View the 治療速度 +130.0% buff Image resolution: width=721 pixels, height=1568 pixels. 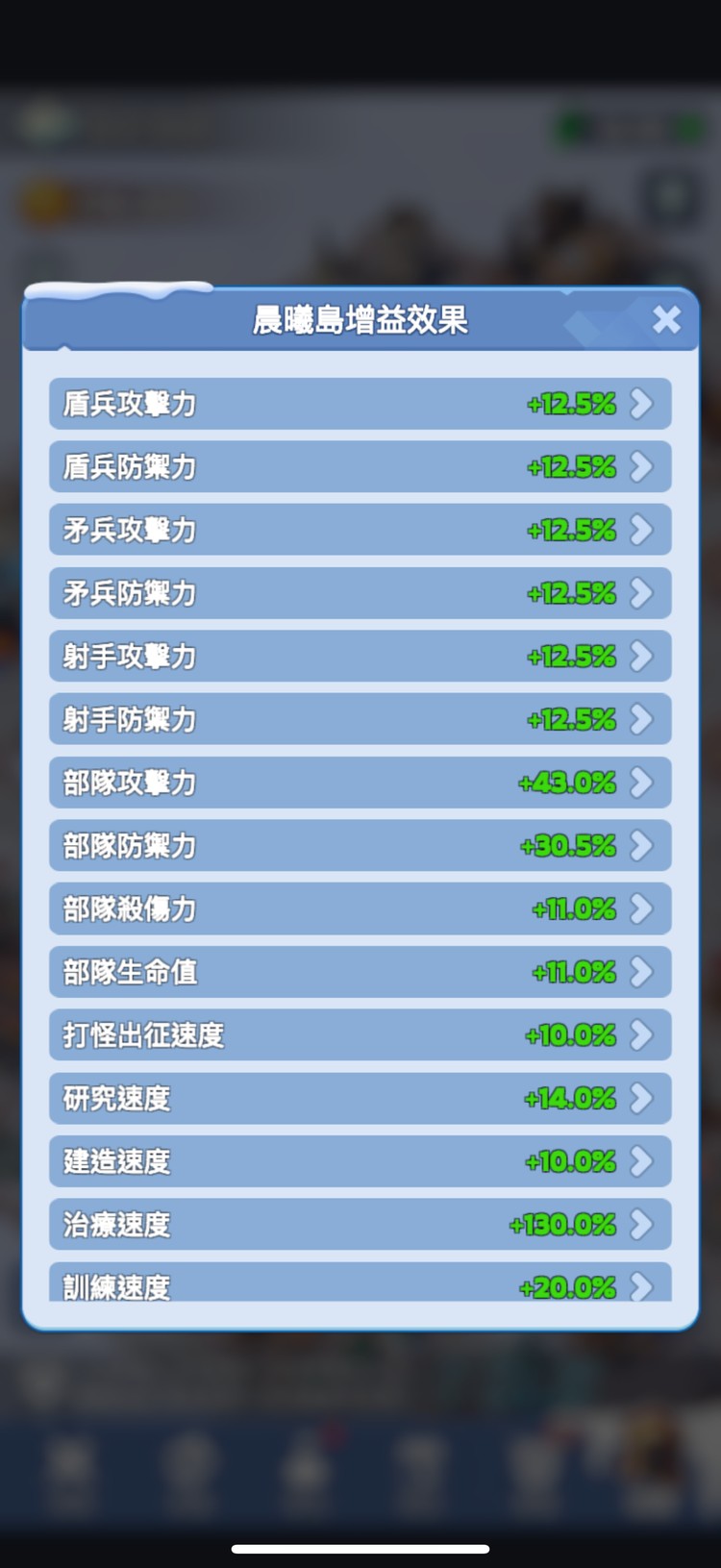coord(360,1226)
